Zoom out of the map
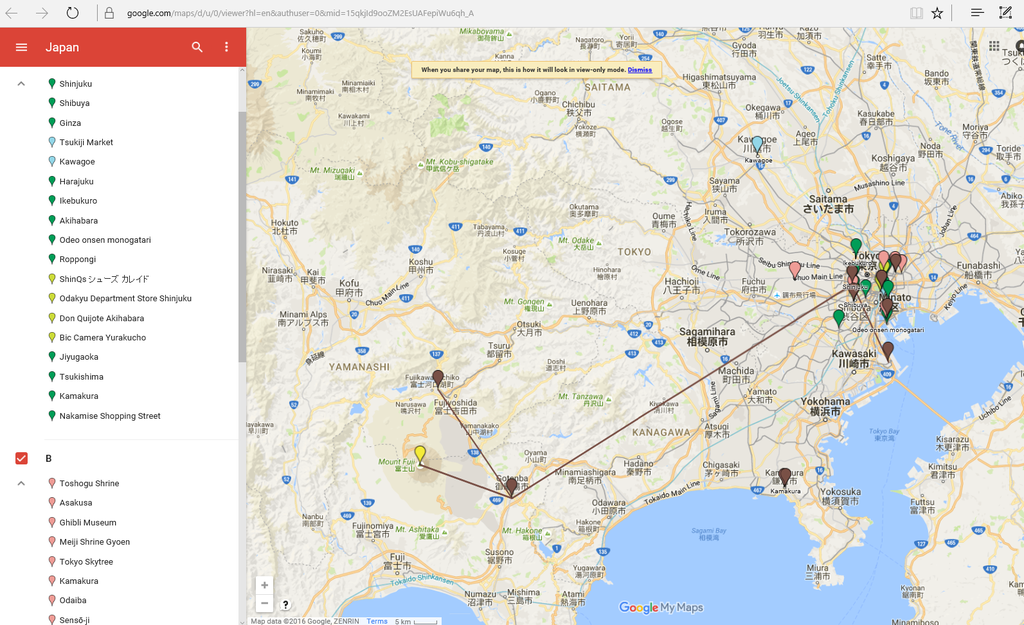Screen dimensions: 1024x625 coord(264,603)
